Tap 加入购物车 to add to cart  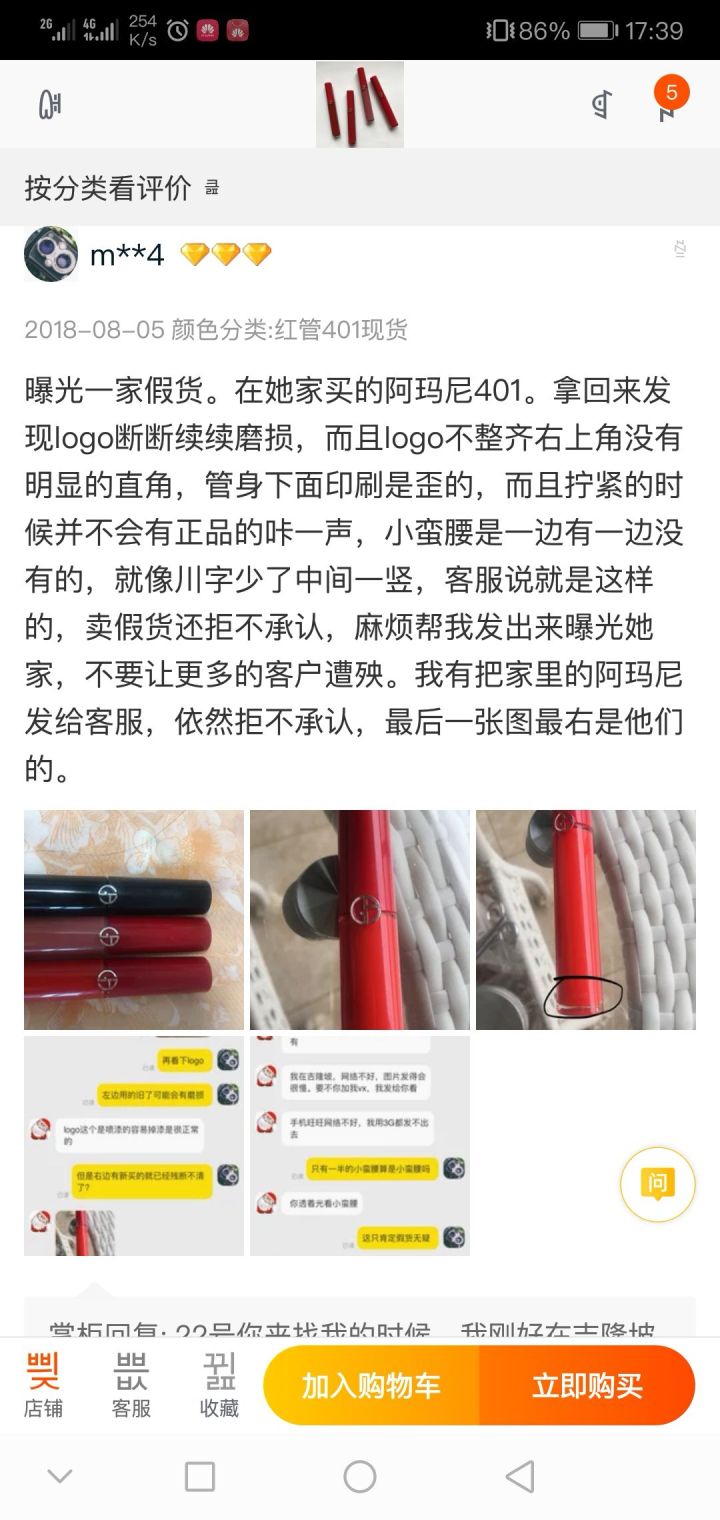(x=371, y=1386)
